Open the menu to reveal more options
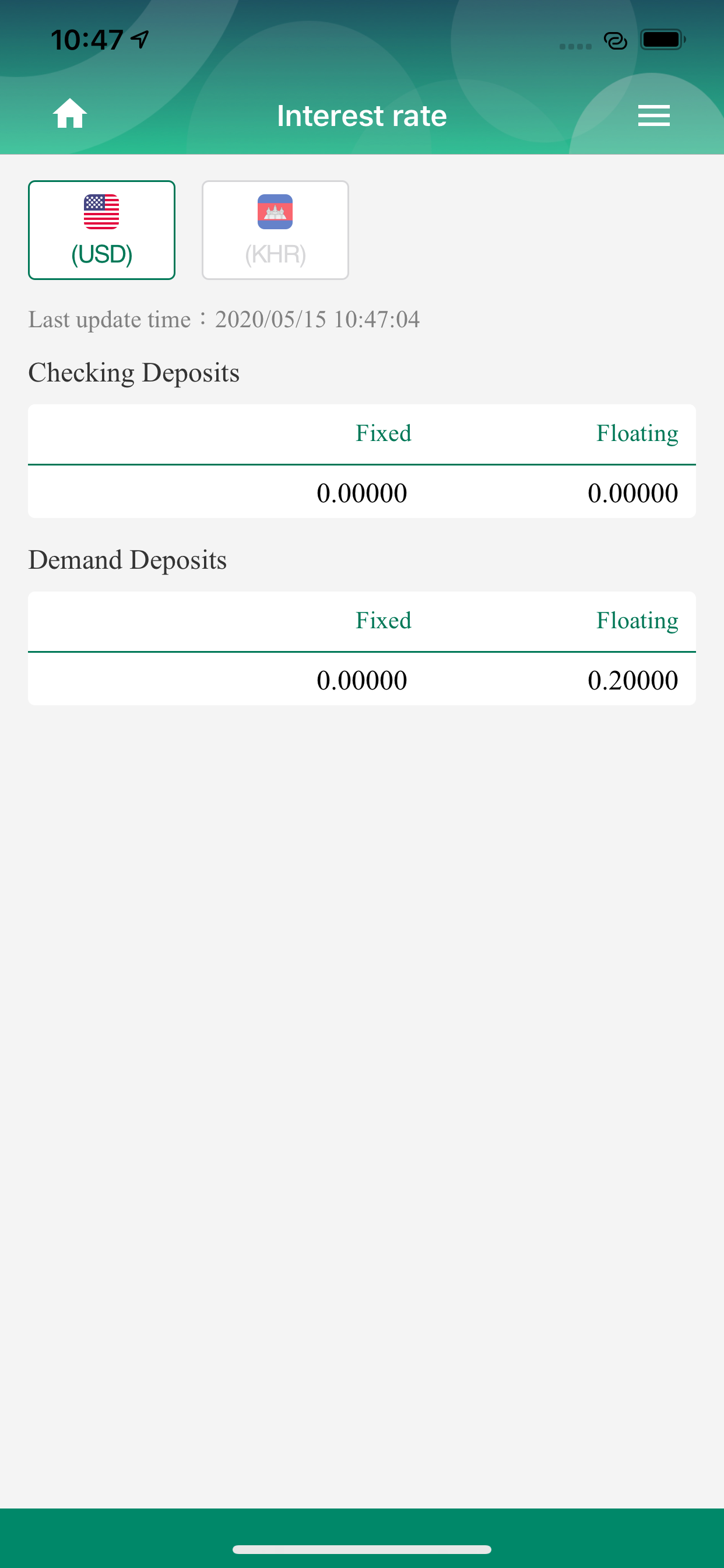This screenshot has width=724, height=1568. tap(653, 115)
